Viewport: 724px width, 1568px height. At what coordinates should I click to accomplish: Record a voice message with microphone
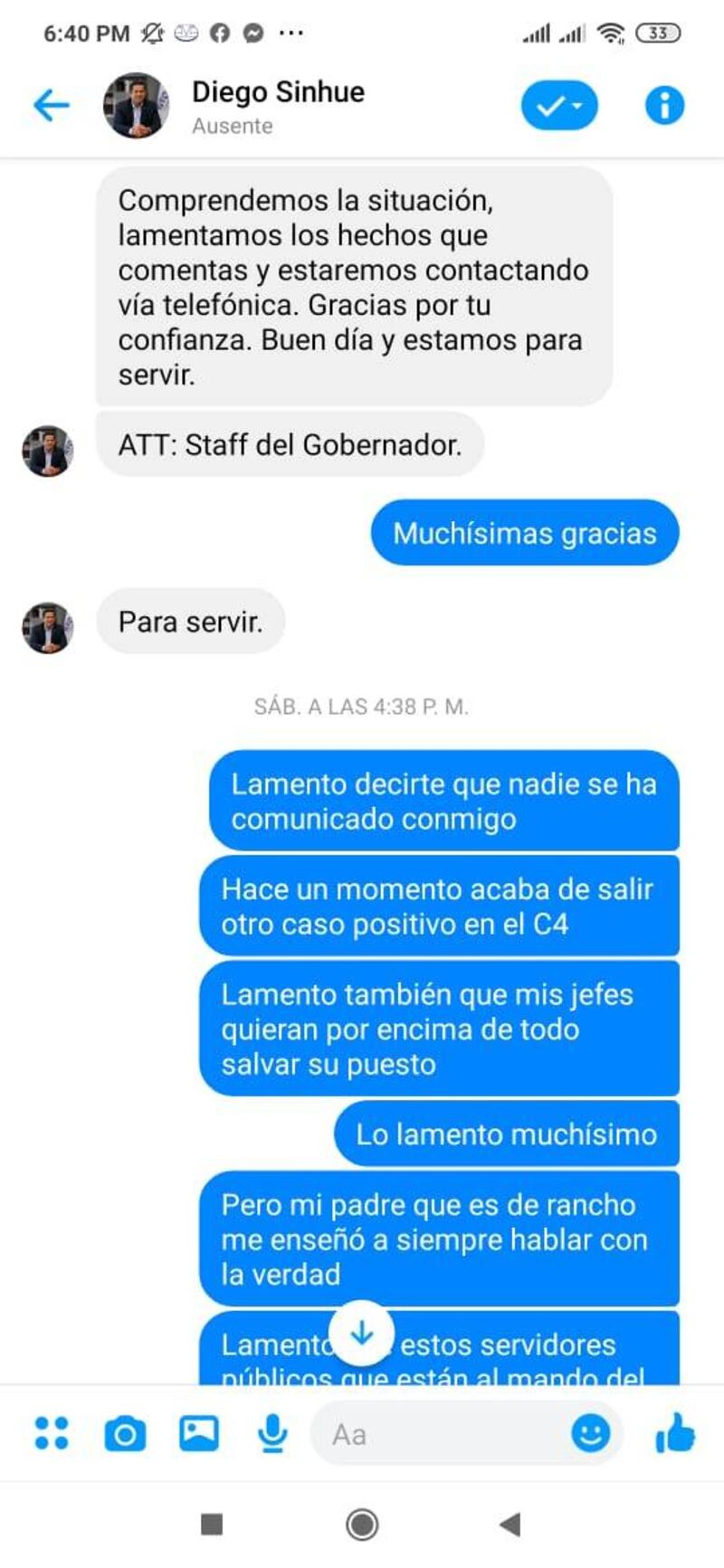tap(271, 1433)
